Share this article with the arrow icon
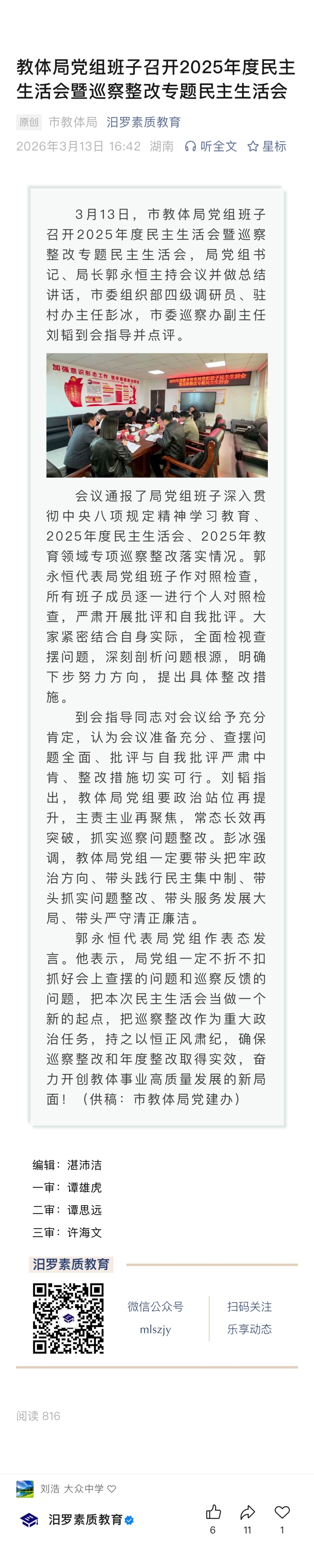The image size is (314, 1568). [247, 1512]
